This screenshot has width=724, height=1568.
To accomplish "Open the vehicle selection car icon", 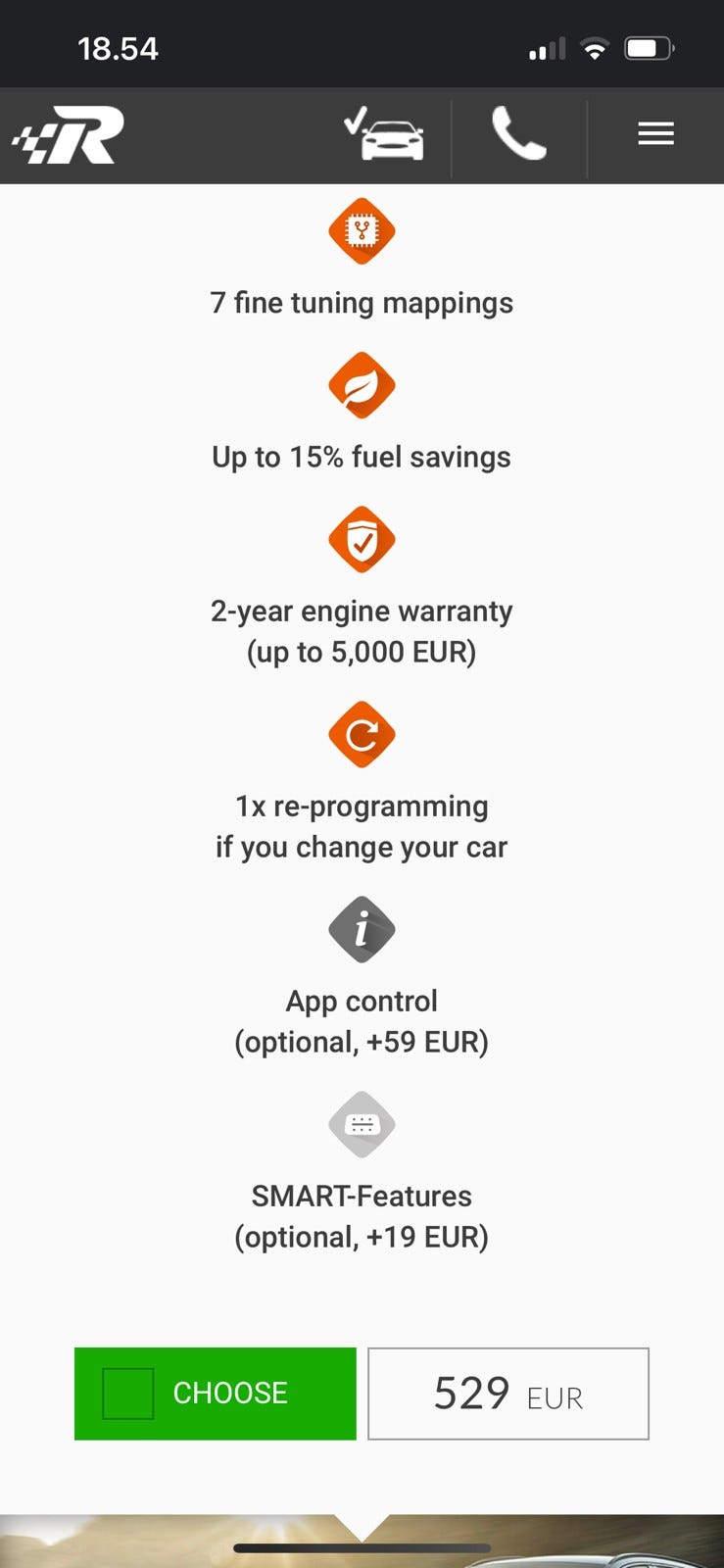I will click(x=385, y=135).
